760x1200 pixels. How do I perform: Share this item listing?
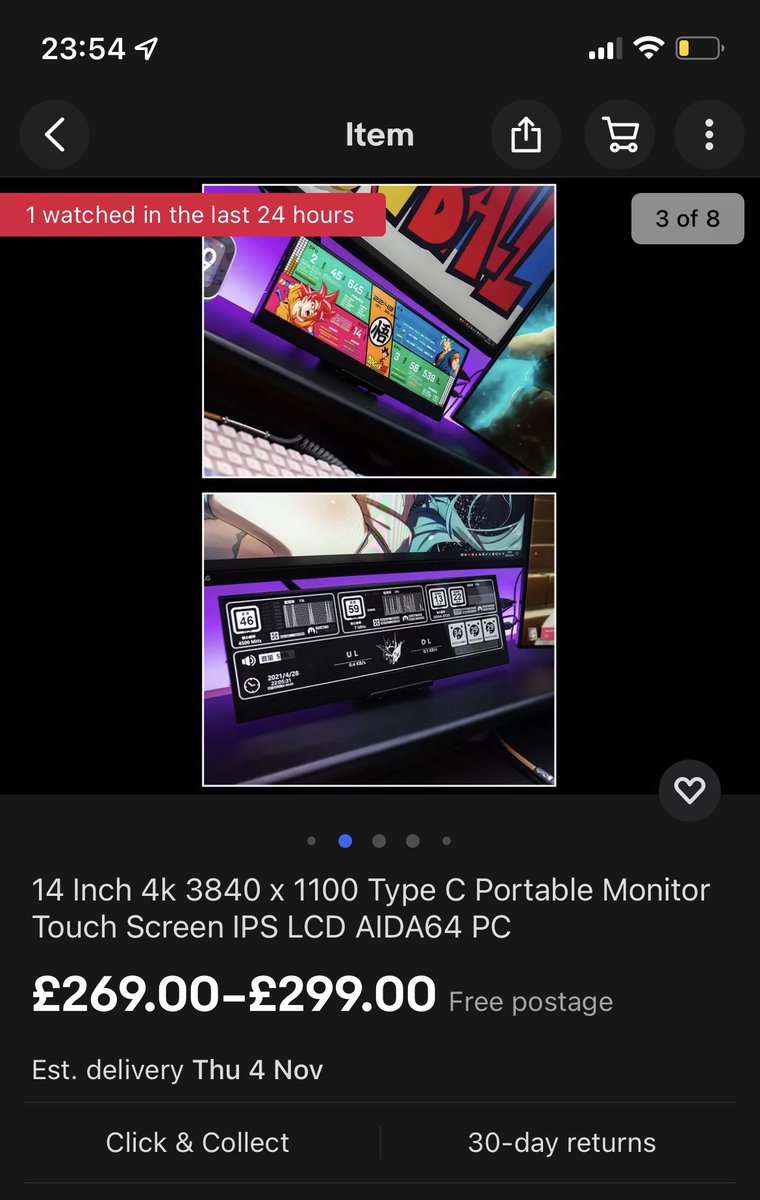pos(526,135)
